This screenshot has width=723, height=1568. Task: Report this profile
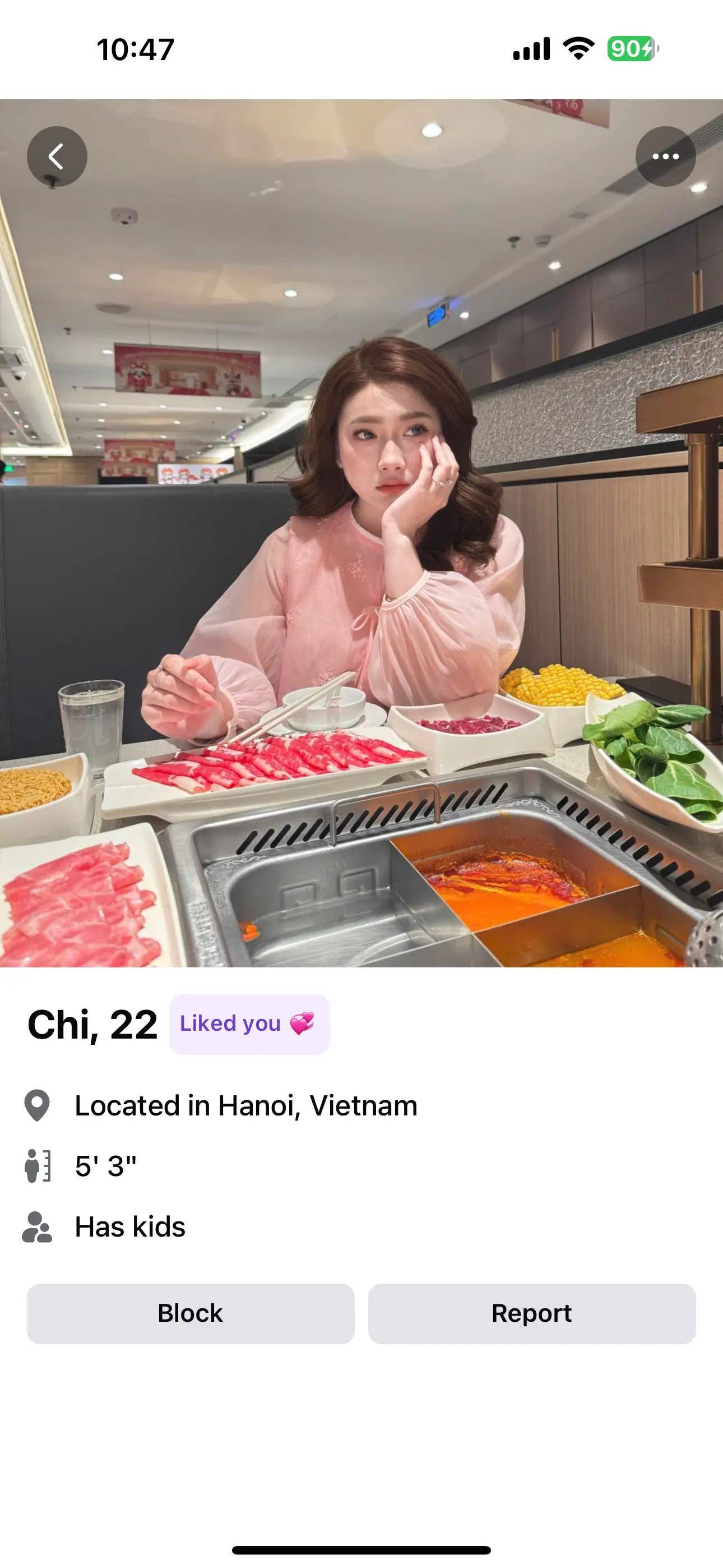point(531,1313)
